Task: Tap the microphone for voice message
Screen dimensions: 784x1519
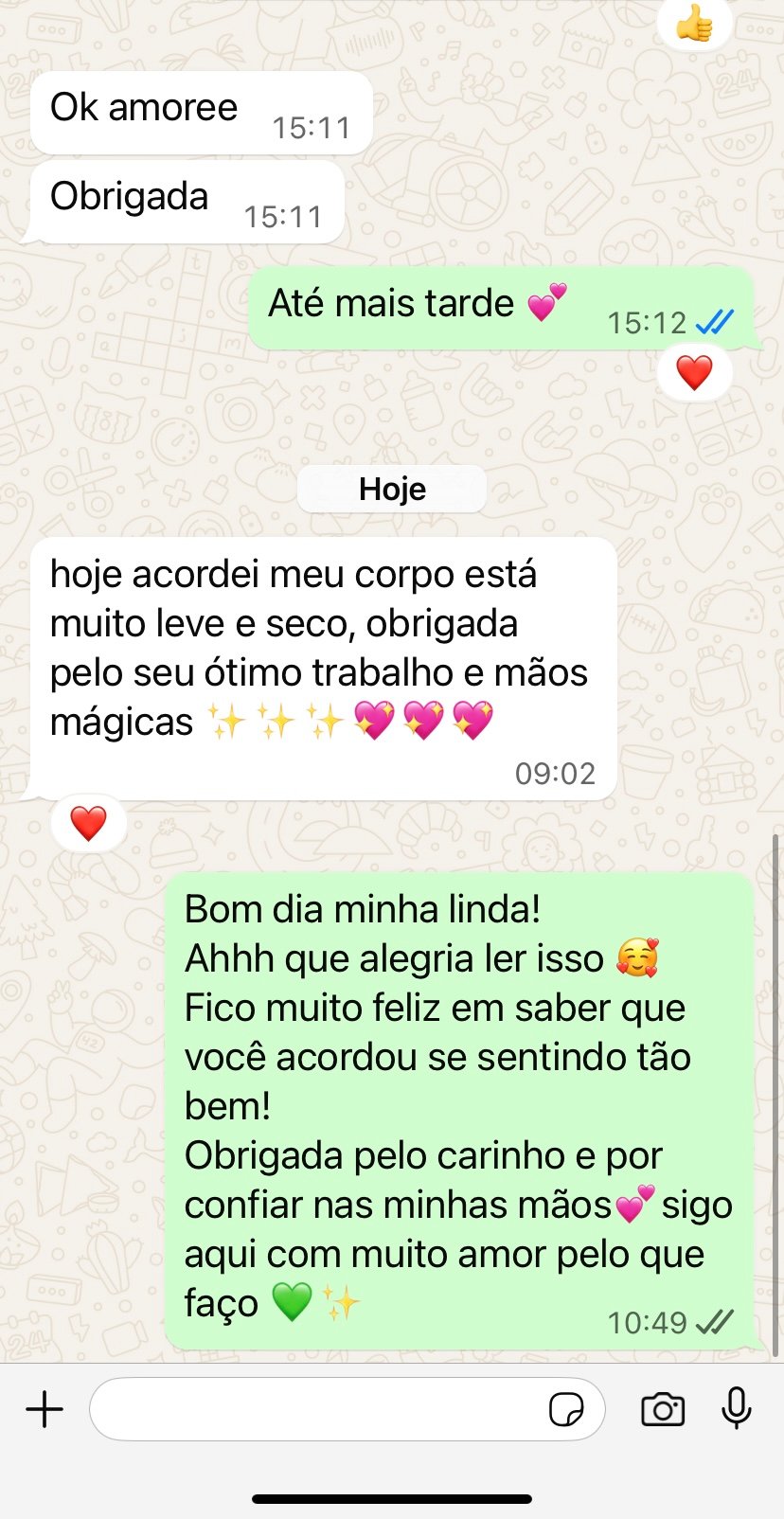Action: (x=736, y=1409)
